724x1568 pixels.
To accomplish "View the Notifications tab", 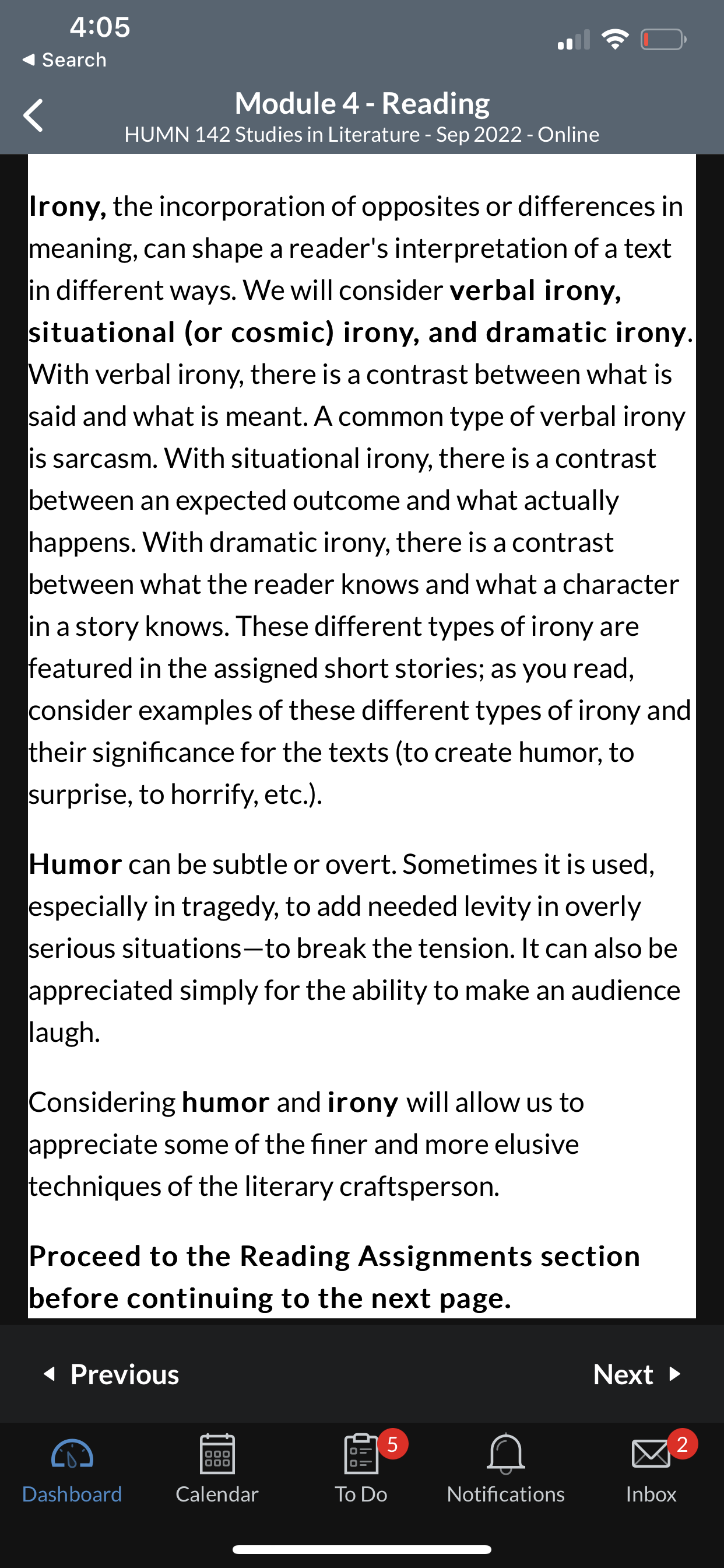I will (505, 1468).
